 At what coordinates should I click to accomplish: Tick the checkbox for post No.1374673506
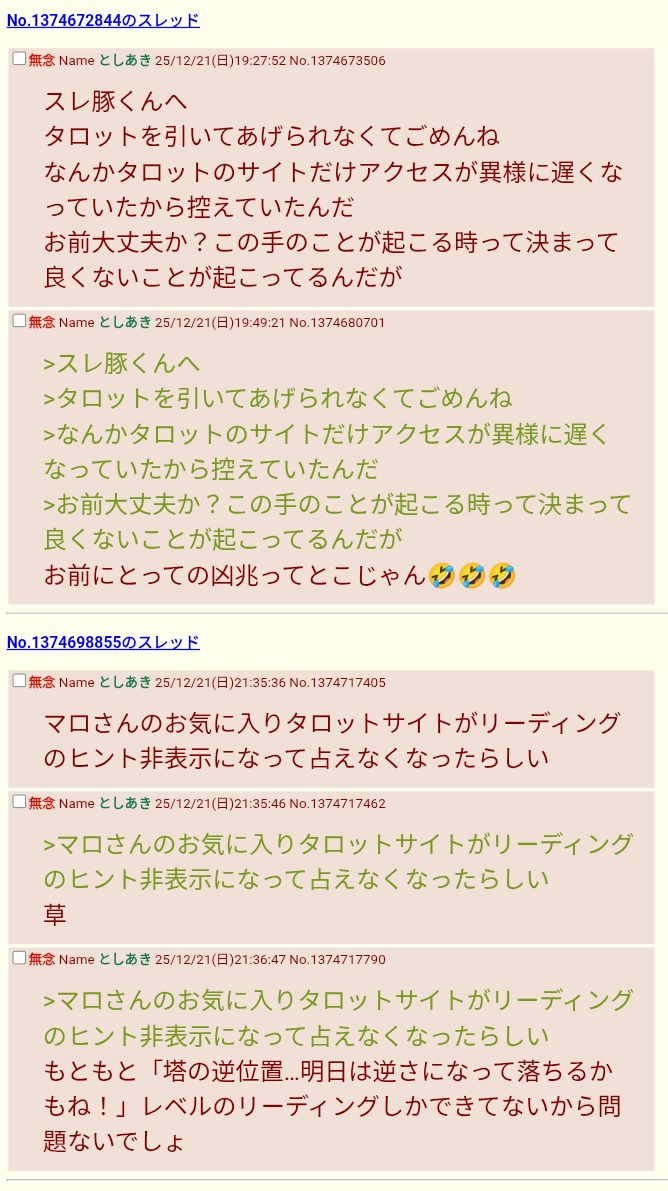pos(19,58)
